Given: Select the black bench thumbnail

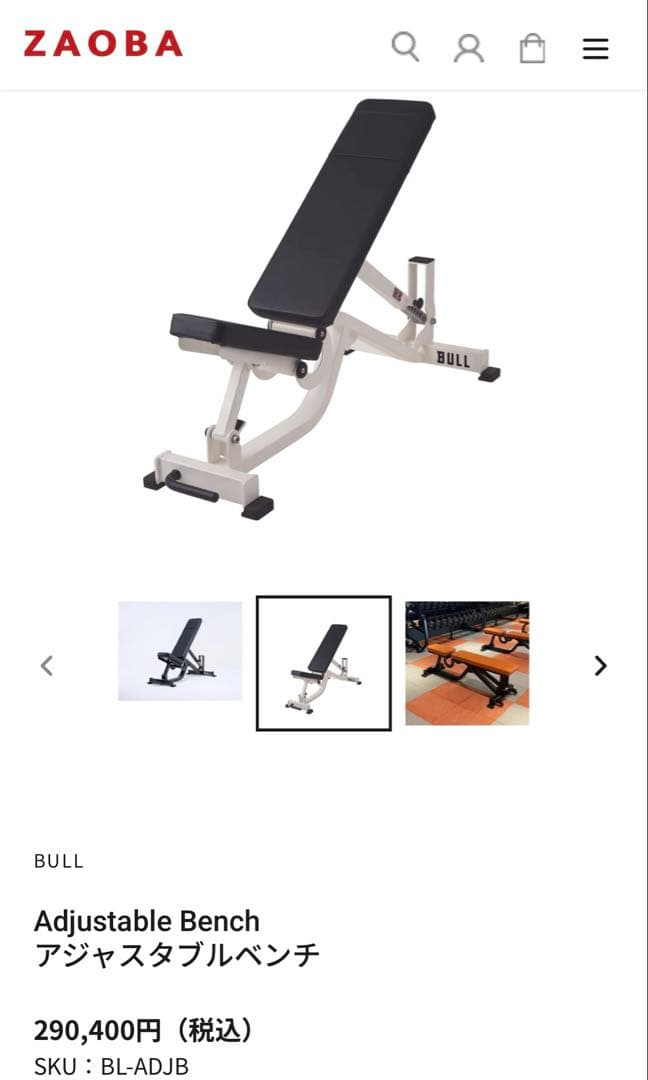Looking at the screenshot, I should click(180, 651).
